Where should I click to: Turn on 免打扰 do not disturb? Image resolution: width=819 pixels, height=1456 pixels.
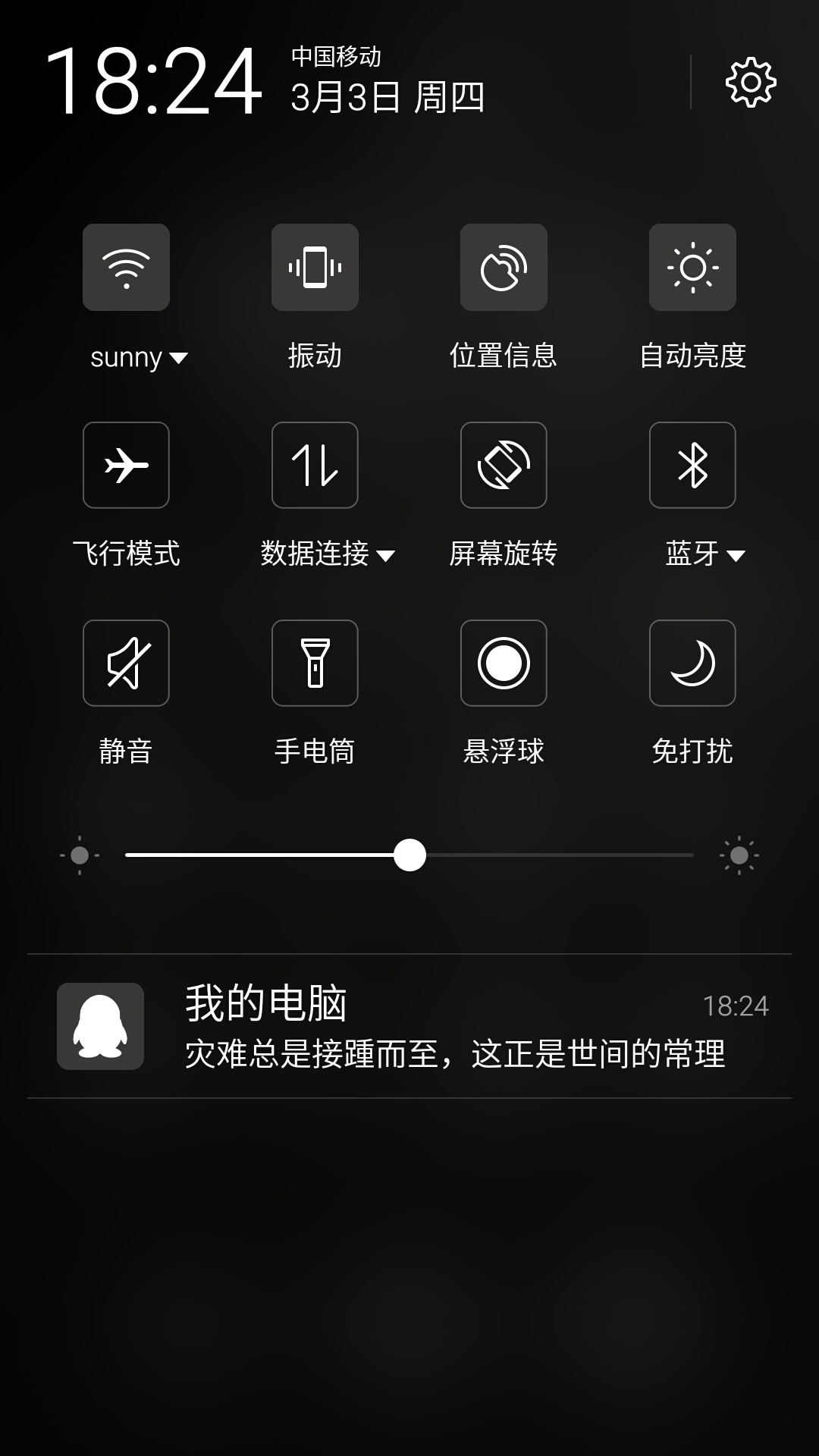(x=692, y=663)
